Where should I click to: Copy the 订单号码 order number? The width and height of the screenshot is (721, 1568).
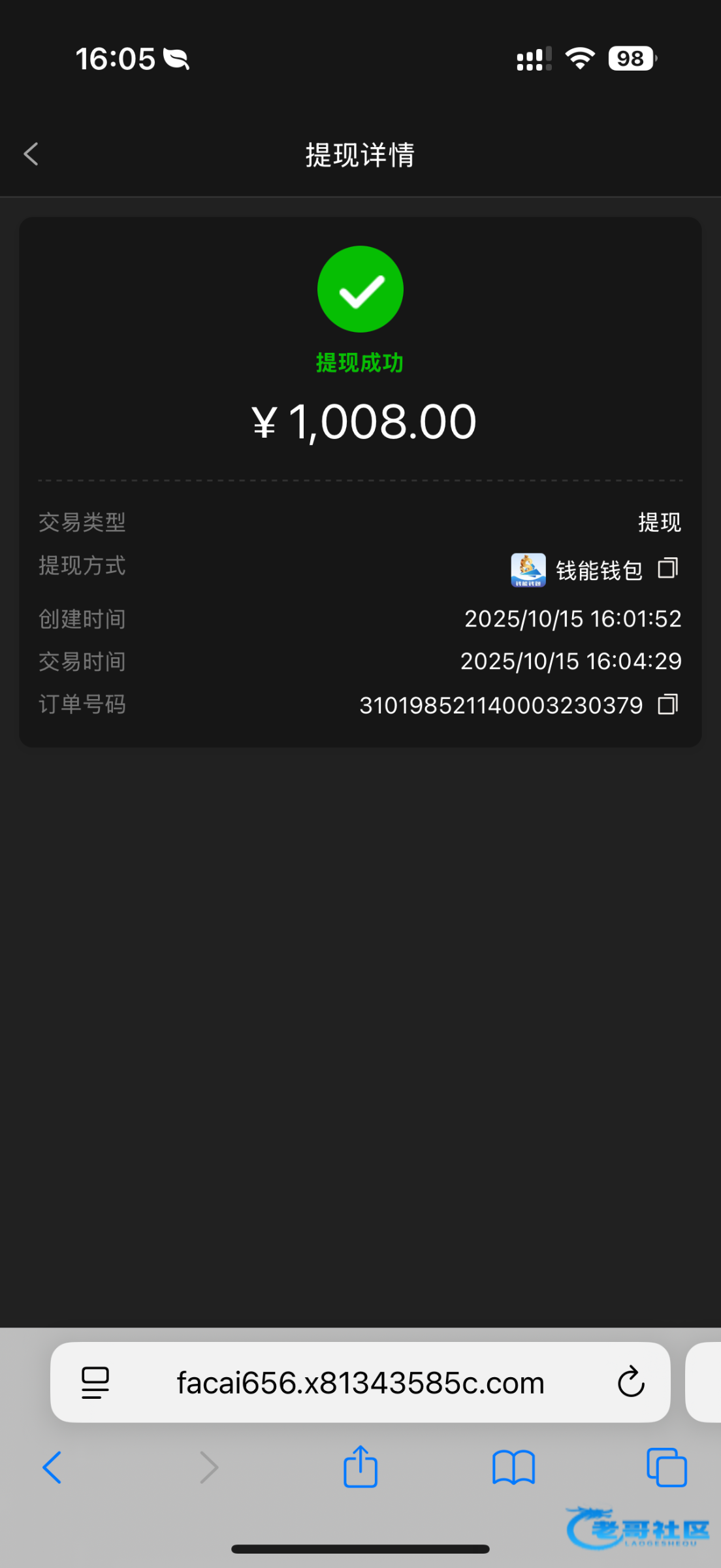click(x=667, y=704)
